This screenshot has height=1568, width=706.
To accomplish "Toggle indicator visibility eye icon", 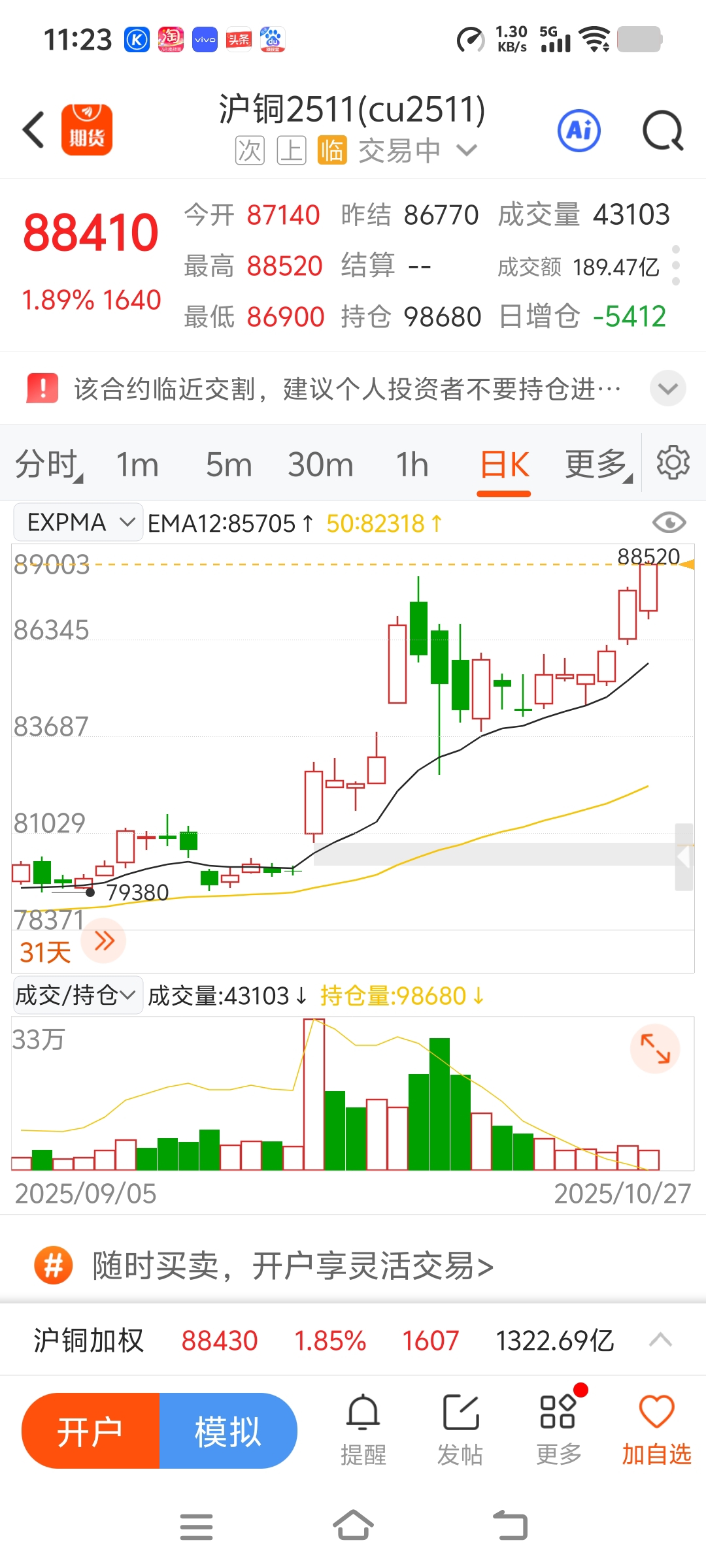I will click(x=669, y=523).
